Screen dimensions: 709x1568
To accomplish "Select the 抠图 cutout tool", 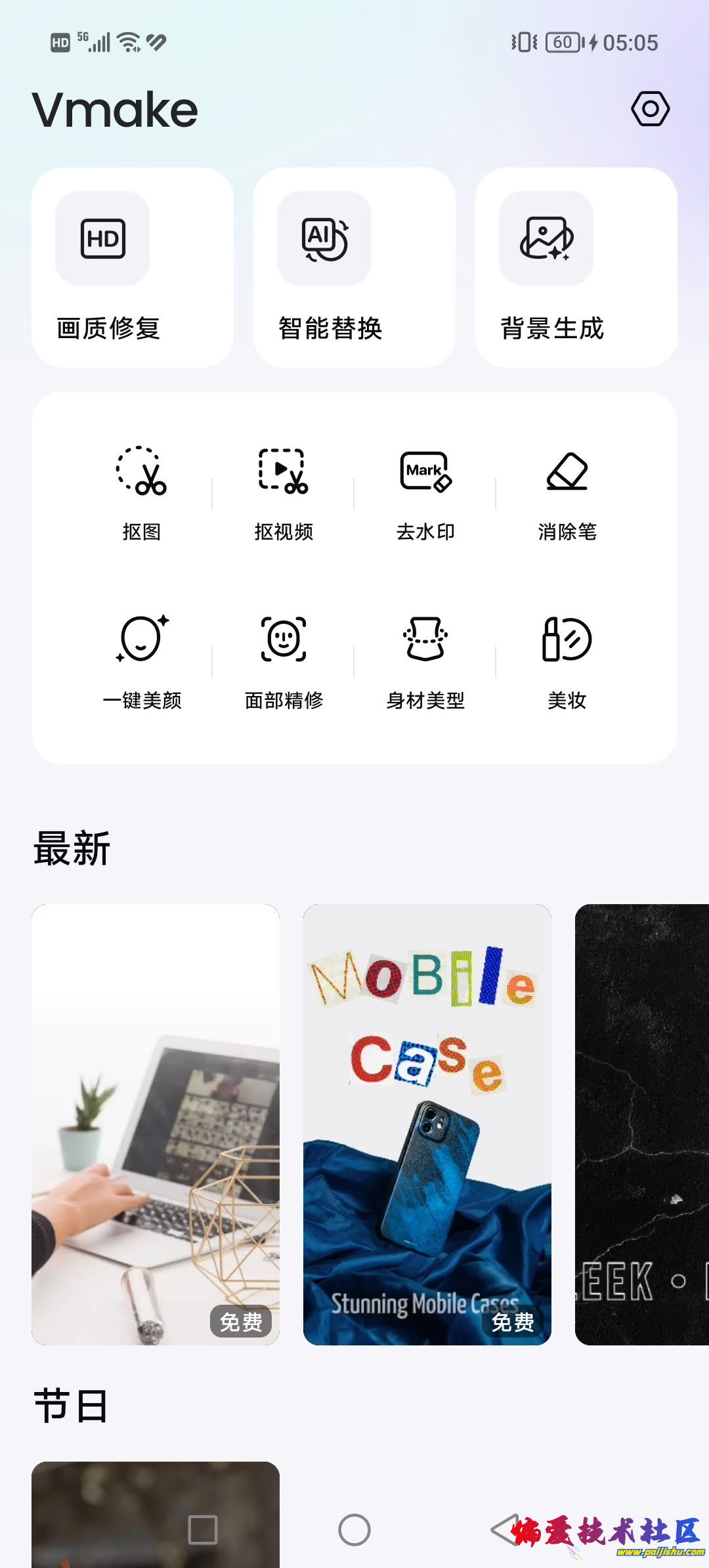I will (x=142, y=493).
